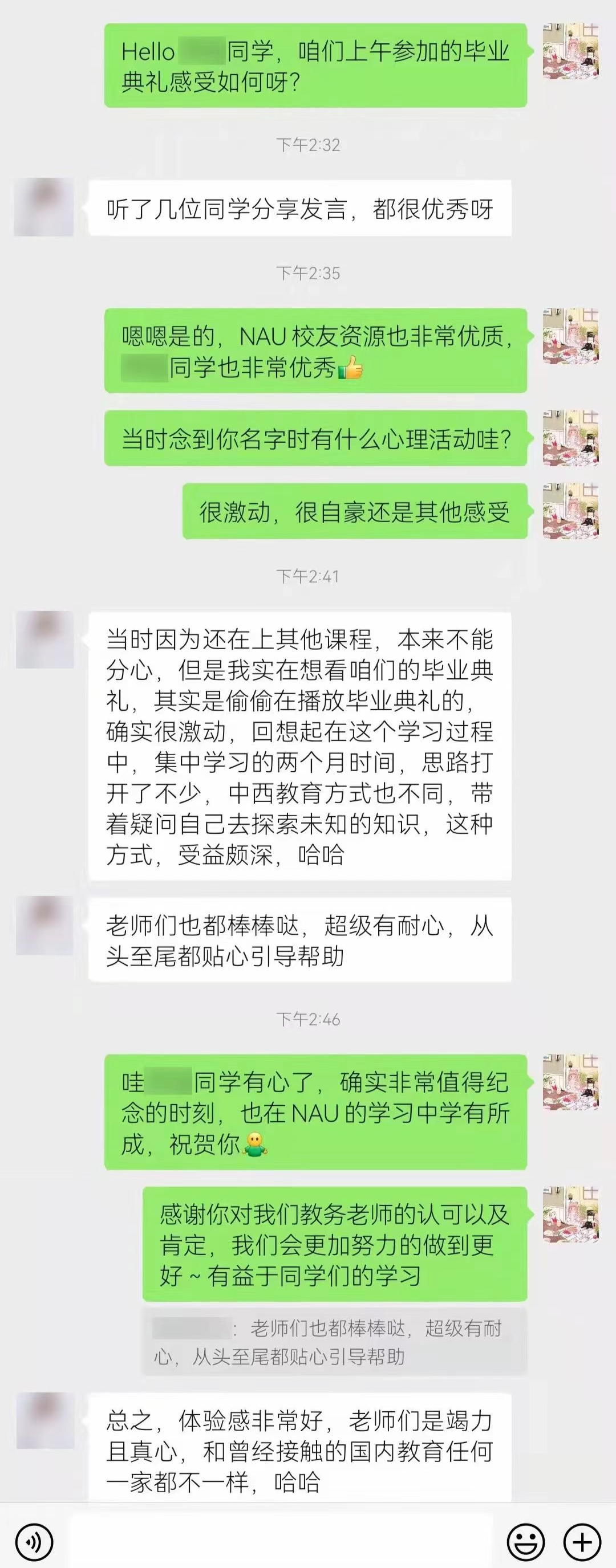Open sender avatar beside 听了几位同学分享发言
This screenshot has height=1568, width=616.
pos(44,207)
